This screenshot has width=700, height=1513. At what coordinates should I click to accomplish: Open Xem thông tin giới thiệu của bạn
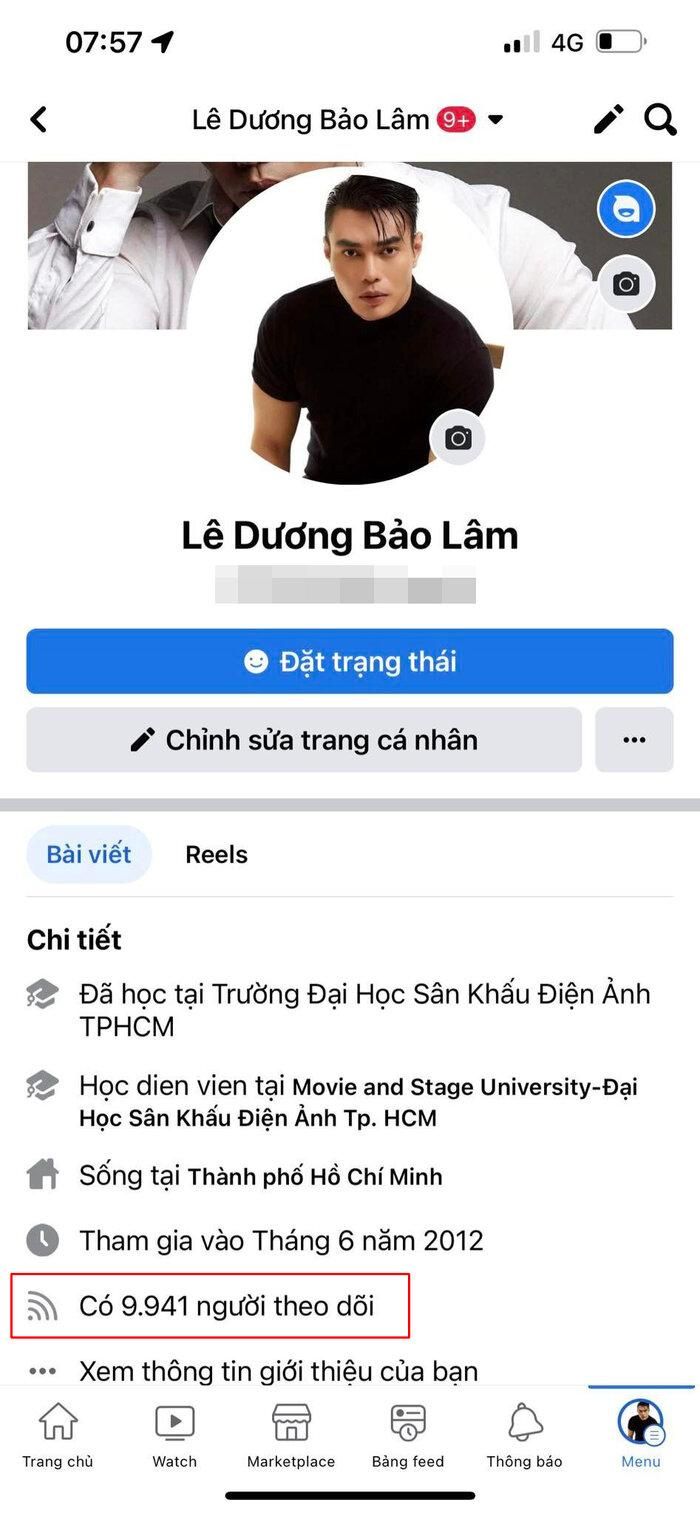[278, 1370]
